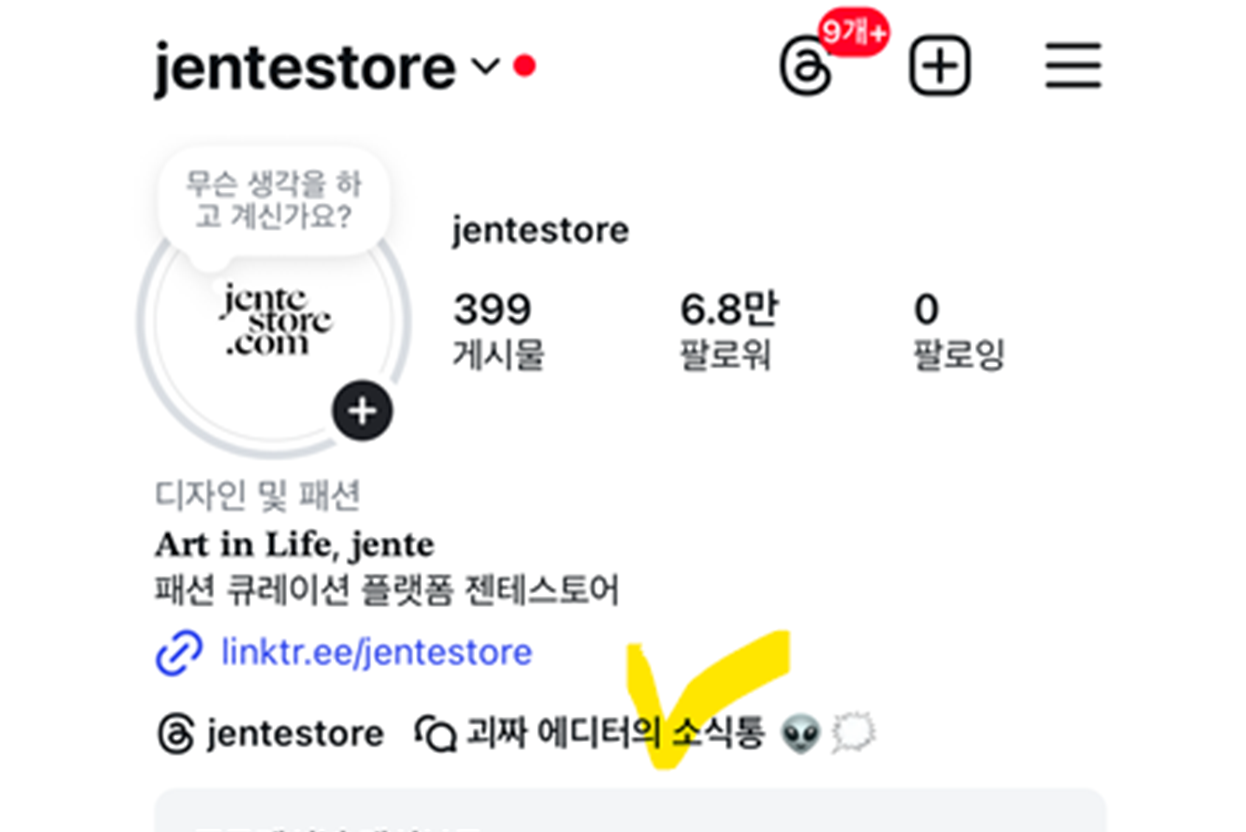Open Threads from the top bar icon

tap(806, 68)
